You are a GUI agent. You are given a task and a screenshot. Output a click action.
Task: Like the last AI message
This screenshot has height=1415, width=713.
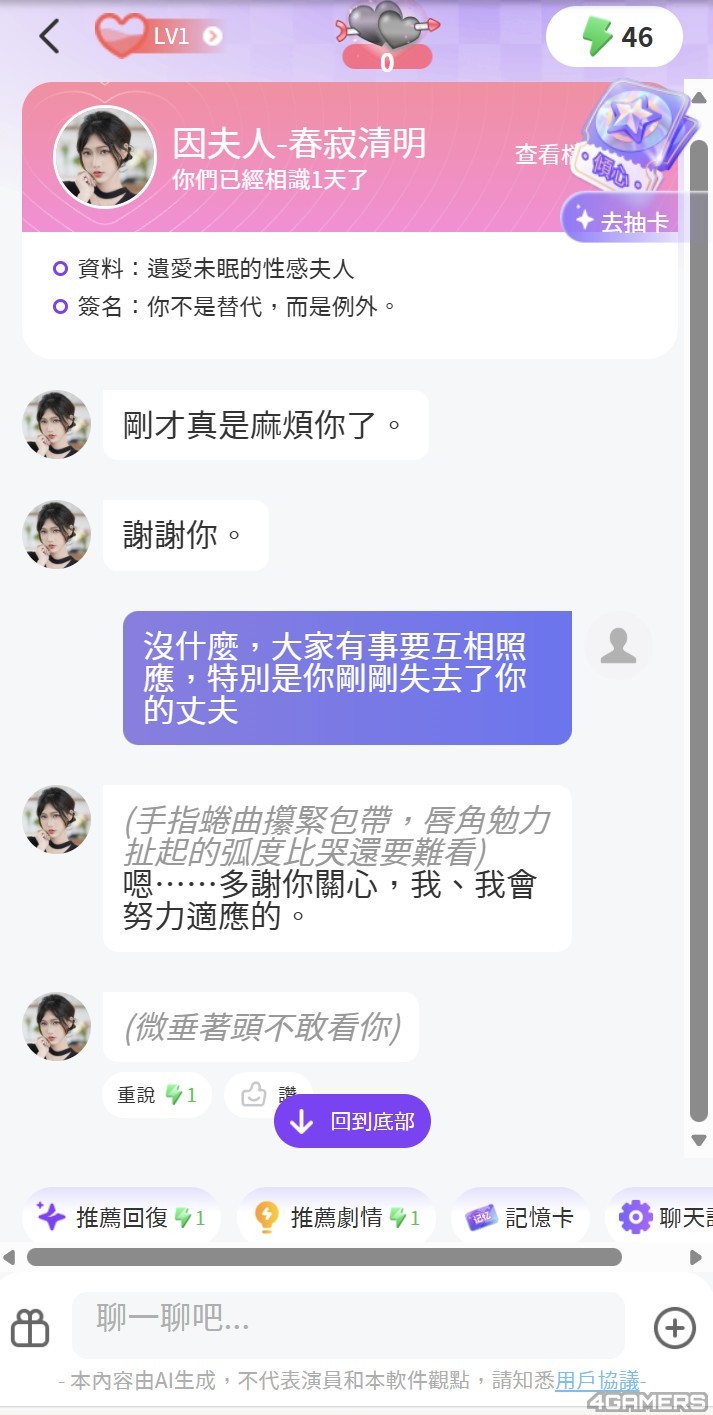(254, 1095)
